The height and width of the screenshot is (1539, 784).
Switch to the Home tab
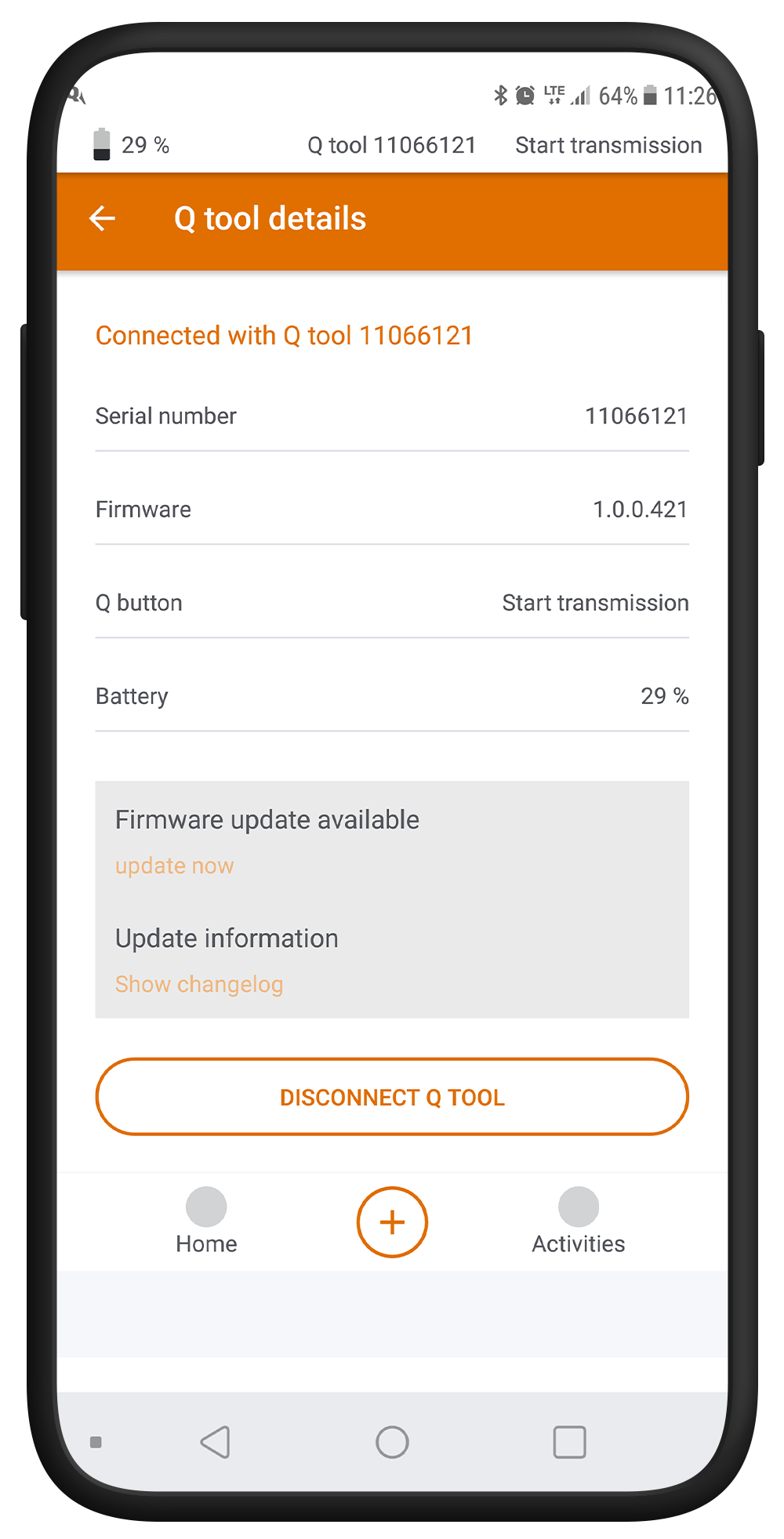(206, 1221)
